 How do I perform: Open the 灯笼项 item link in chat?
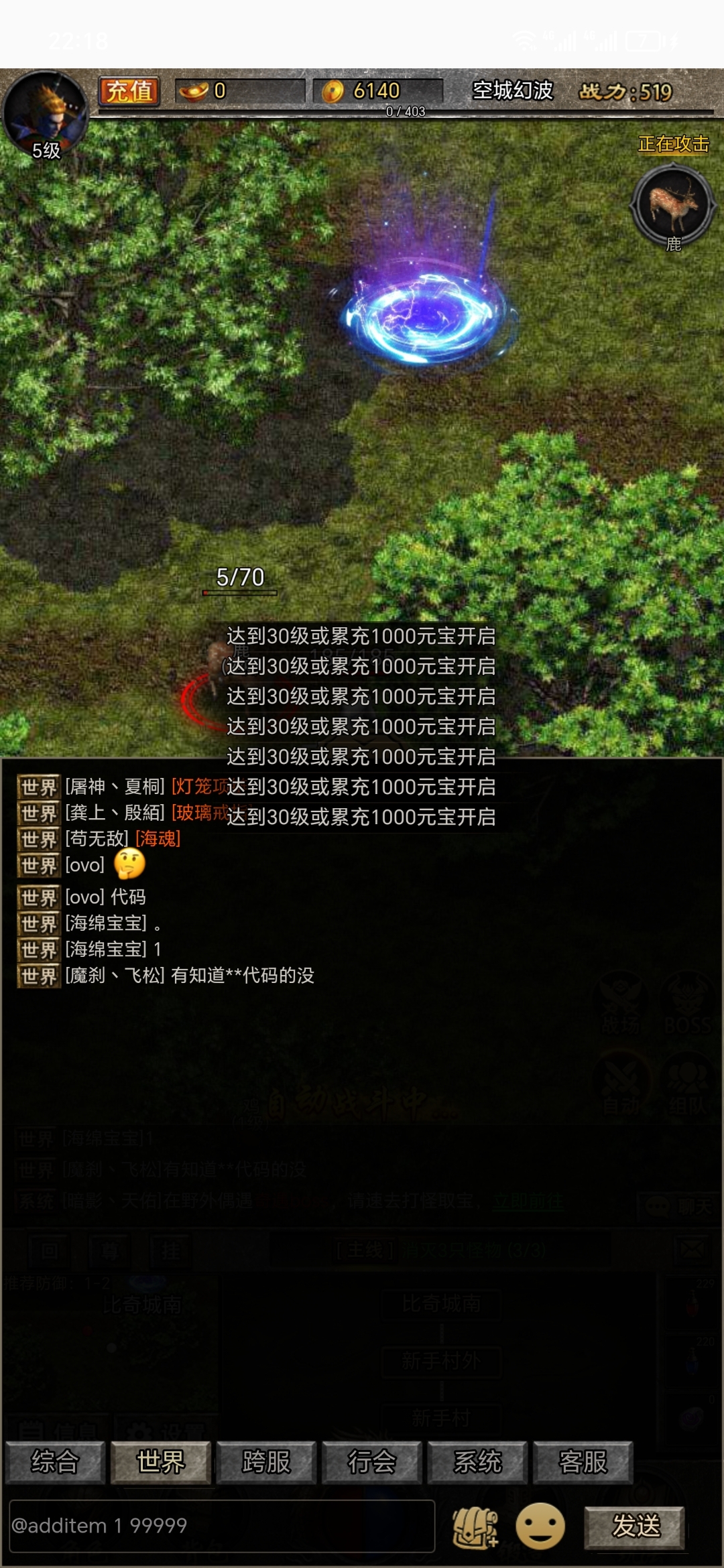(x=198, y=787)
